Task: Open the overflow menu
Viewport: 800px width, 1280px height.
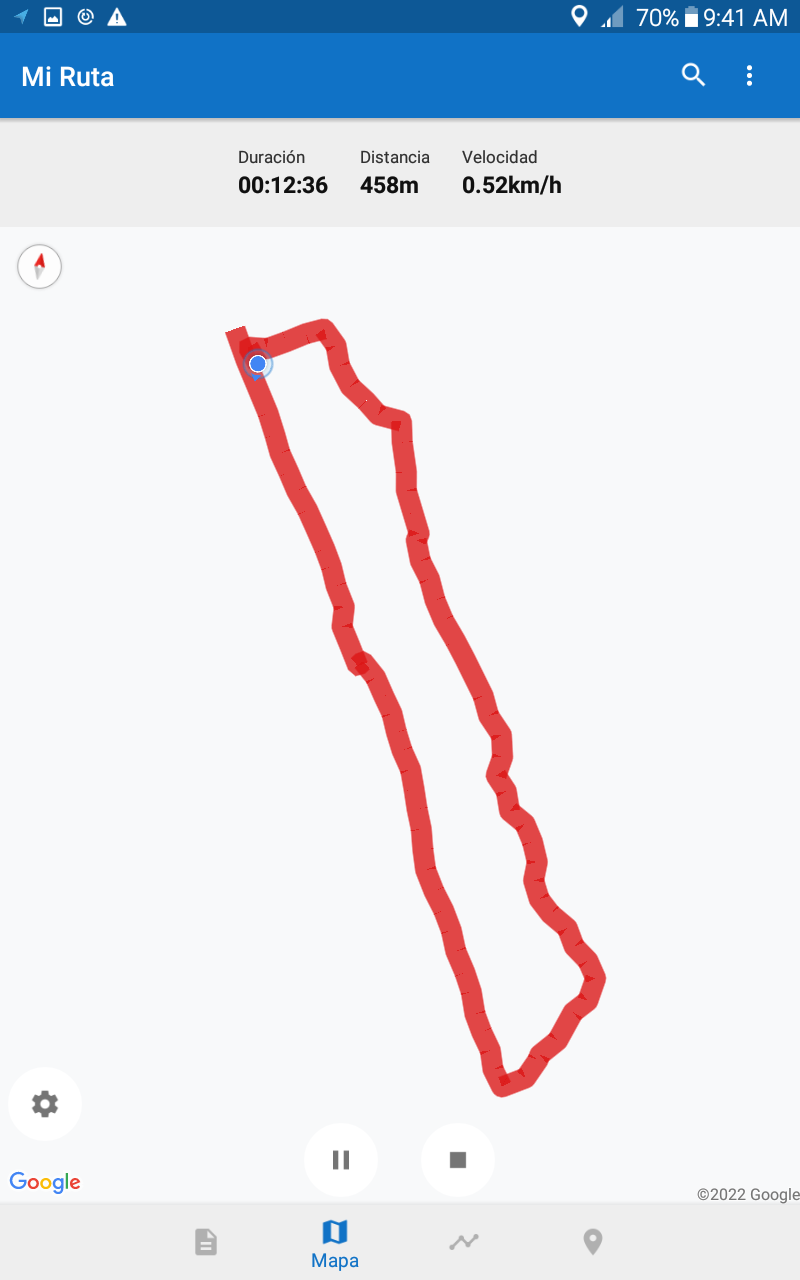Action: click(x=750, y=75)
